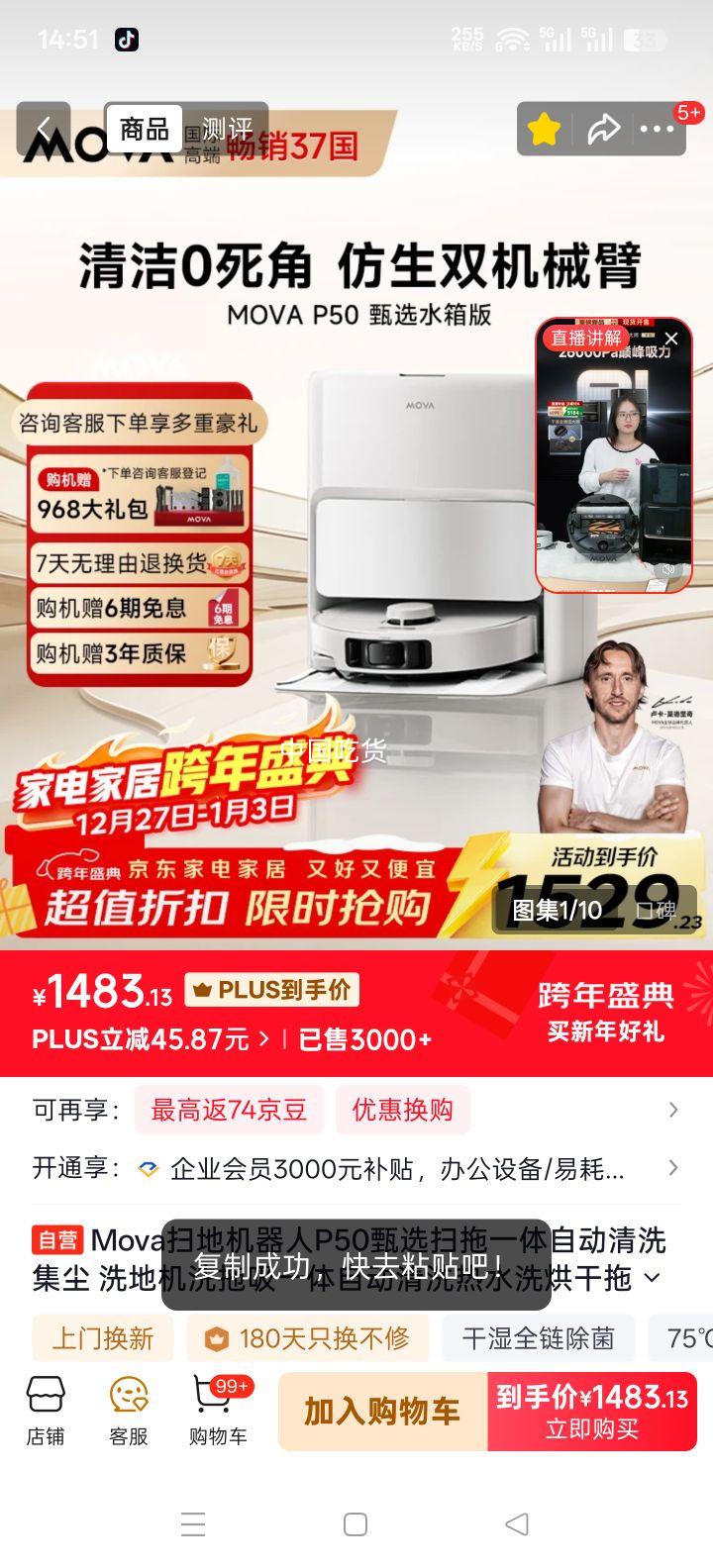Screen dimensions: 713x1568
Task: Unmute the live stream speaker icon
Action: coord(668,568)
